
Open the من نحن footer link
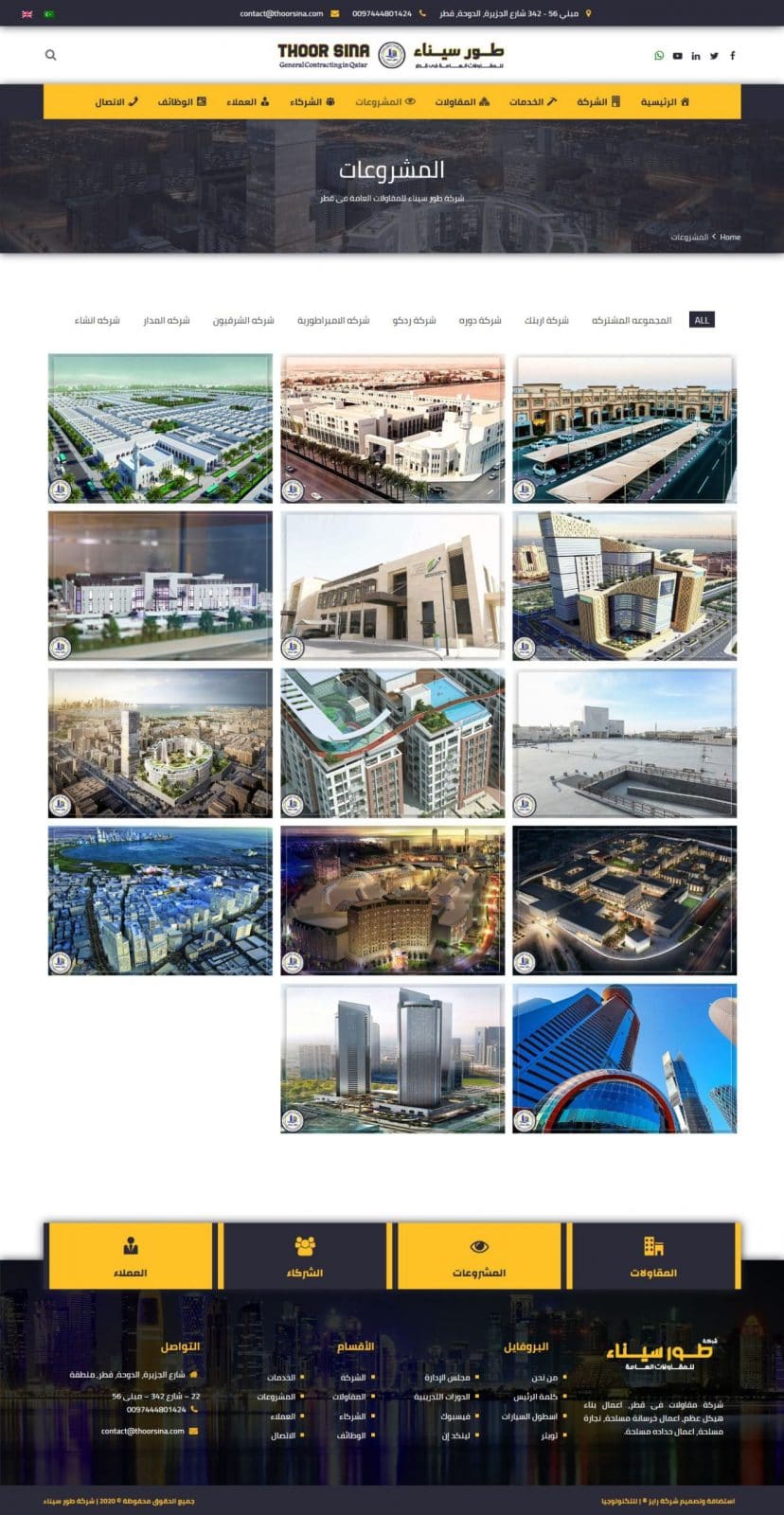click(x=544, y=1378)
